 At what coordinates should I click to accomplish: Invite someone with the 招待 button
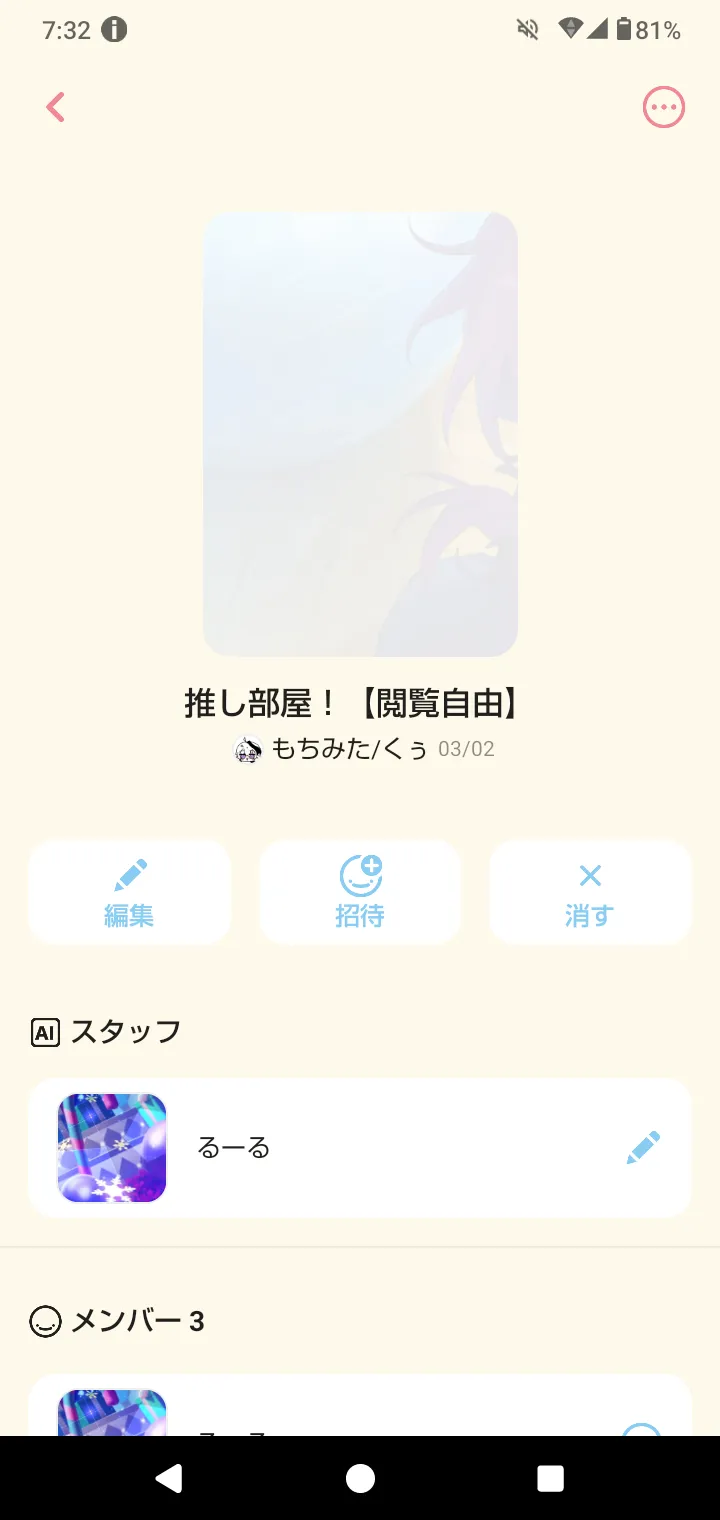tap(360, 892)
